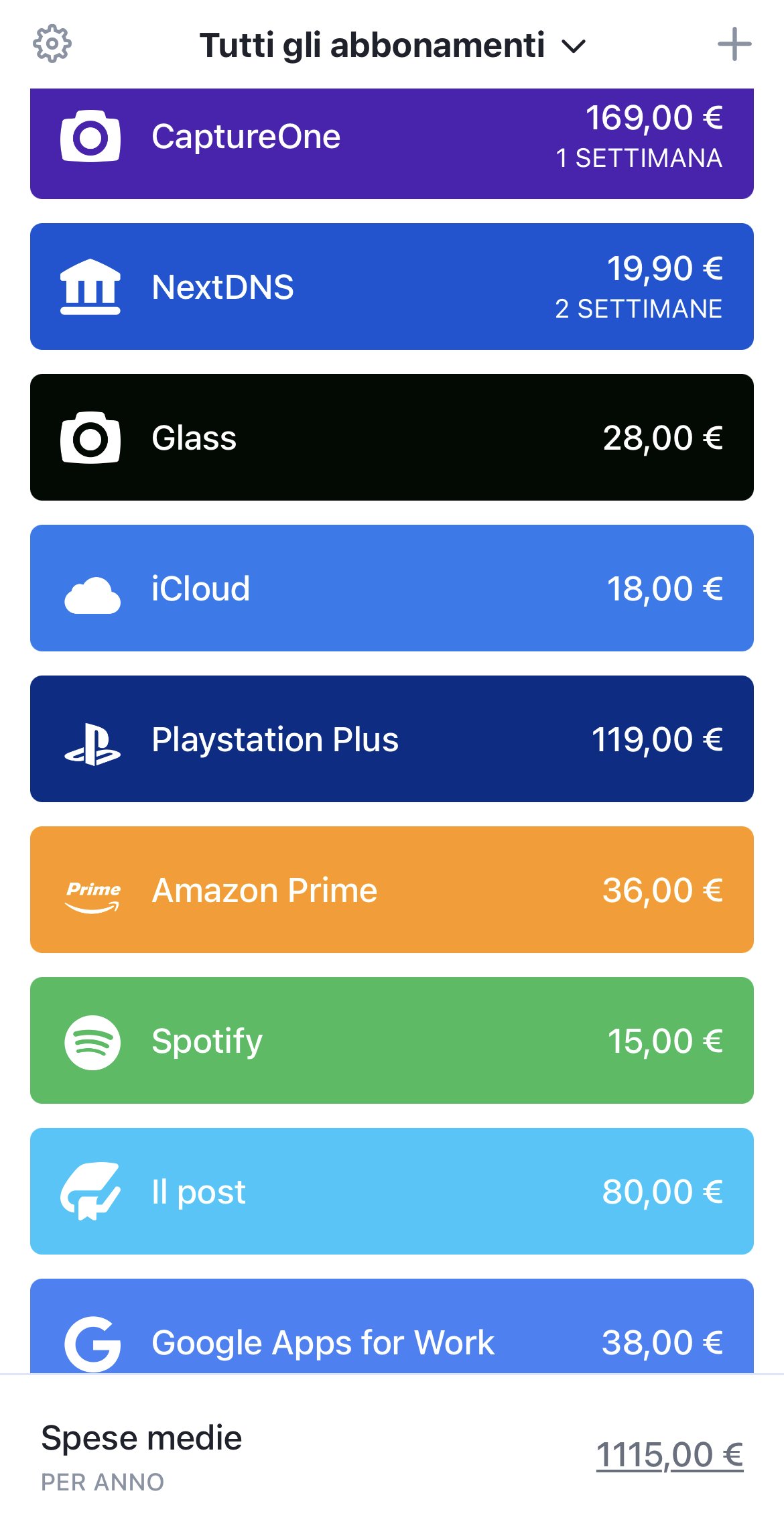Open the settings gear
Screen dimensions: 784x1534
point(52,44)
